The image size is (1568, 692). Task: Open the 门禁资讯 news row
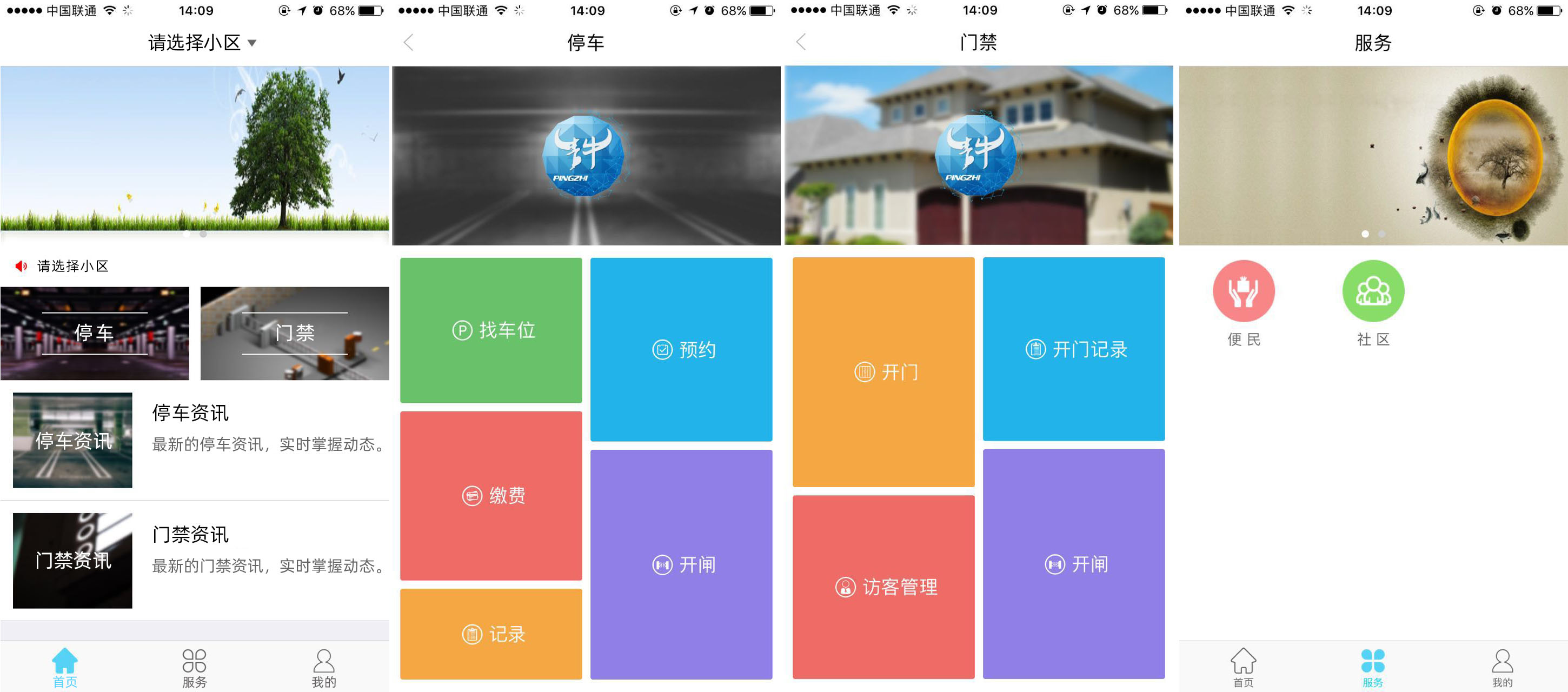point(195,560)
